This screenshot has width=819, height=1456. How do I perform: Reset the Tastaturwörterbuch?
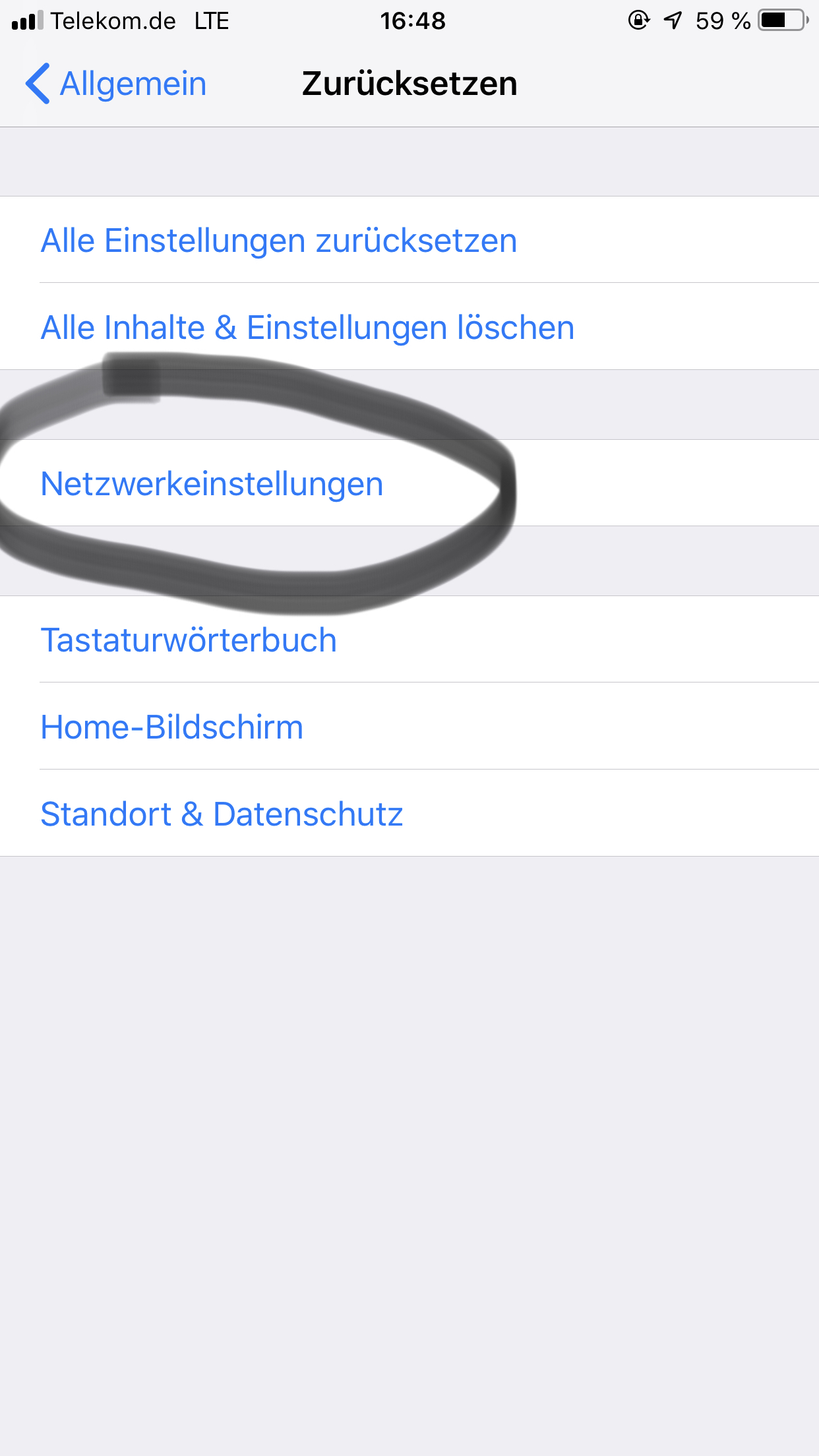click(x=189, y=640)
